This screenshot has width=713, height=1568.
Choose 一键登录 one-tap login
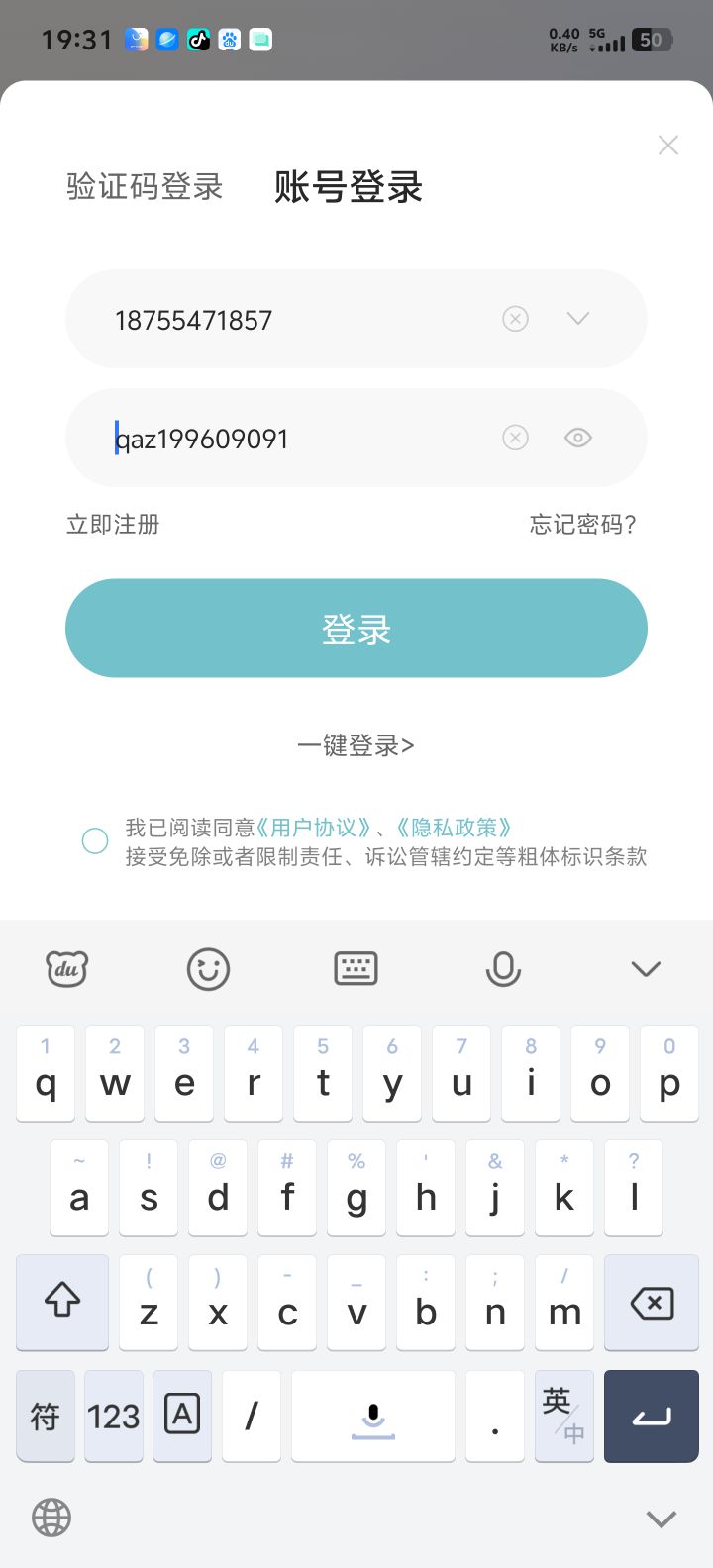pos(356,745)
